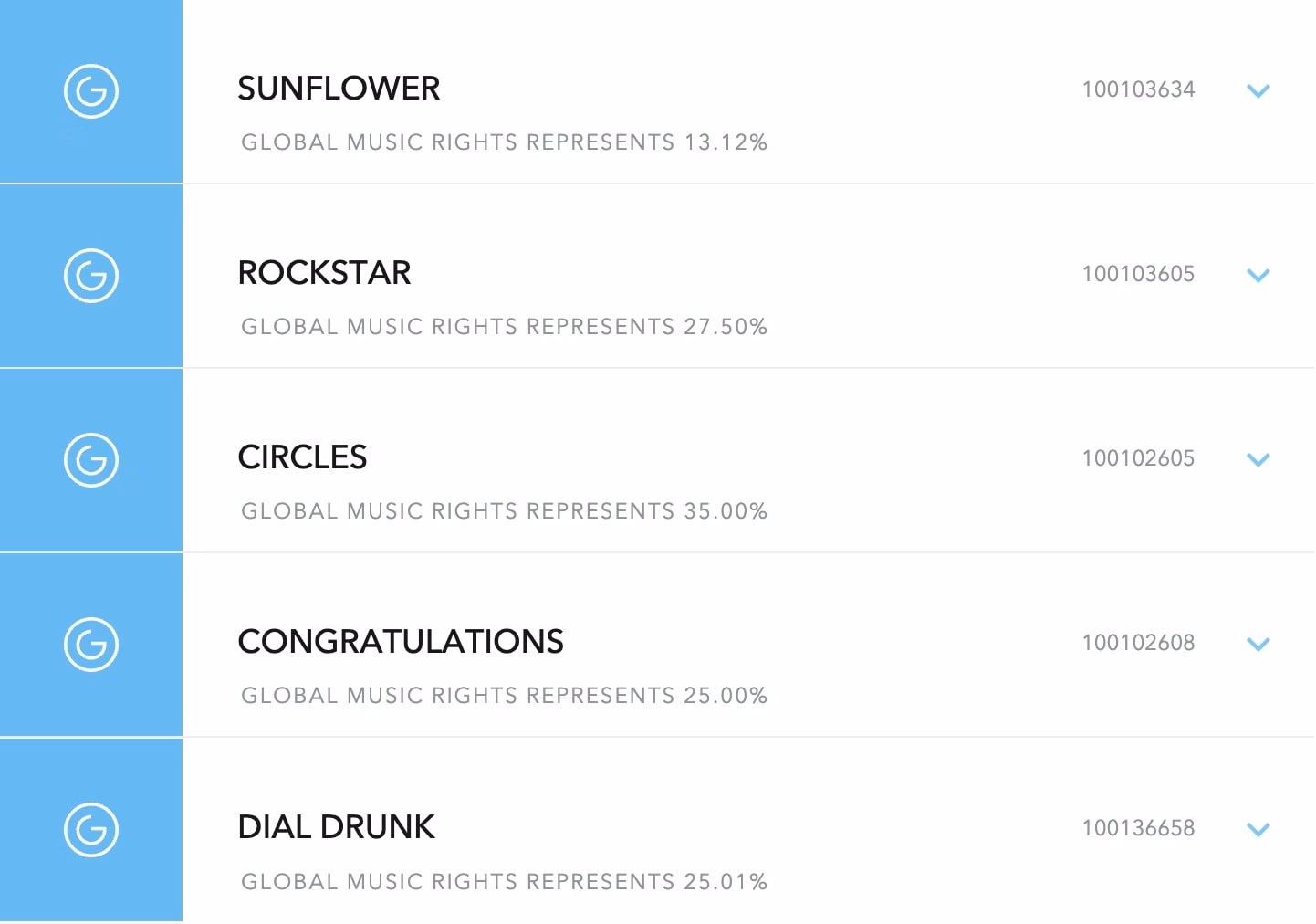The width and height of the screenshot is (1316, 924).
Task: Expand the ROCKSTAR entry chevron
Action: [1258, 275]
